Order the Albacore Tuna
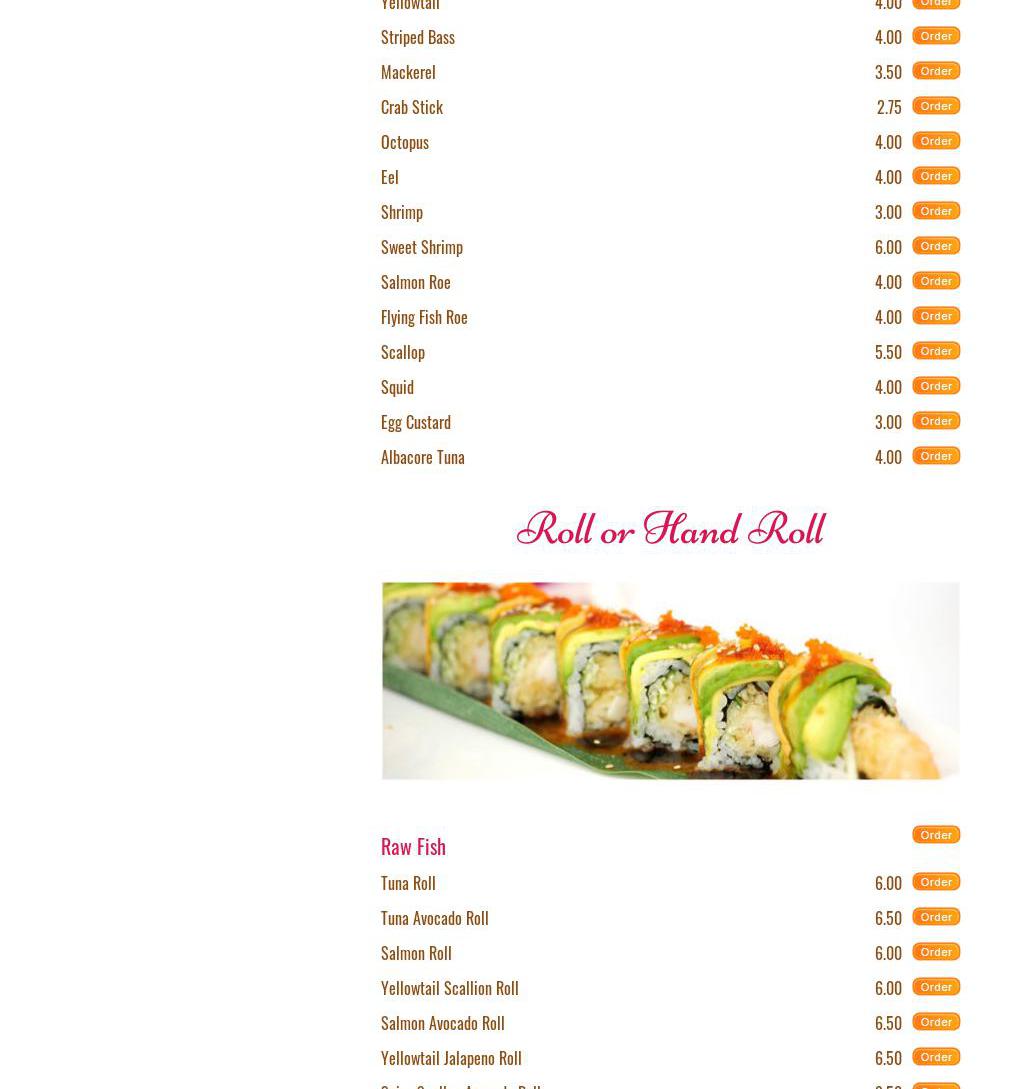Image resolution: width=1011 pixels, height=1089 pixels. point(935,456)
